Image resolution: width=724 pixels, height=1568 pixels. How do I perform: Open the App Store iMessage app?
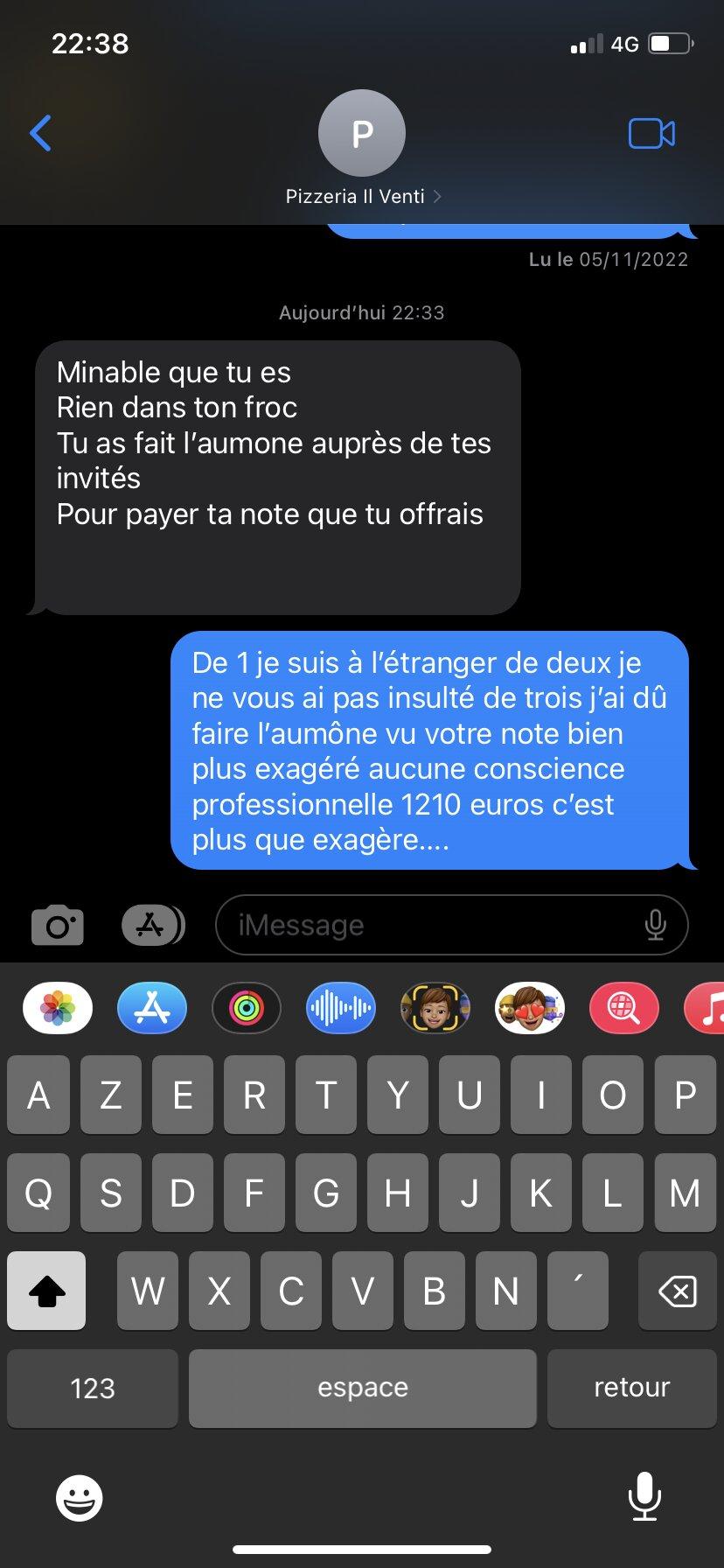coord(152,1008)
